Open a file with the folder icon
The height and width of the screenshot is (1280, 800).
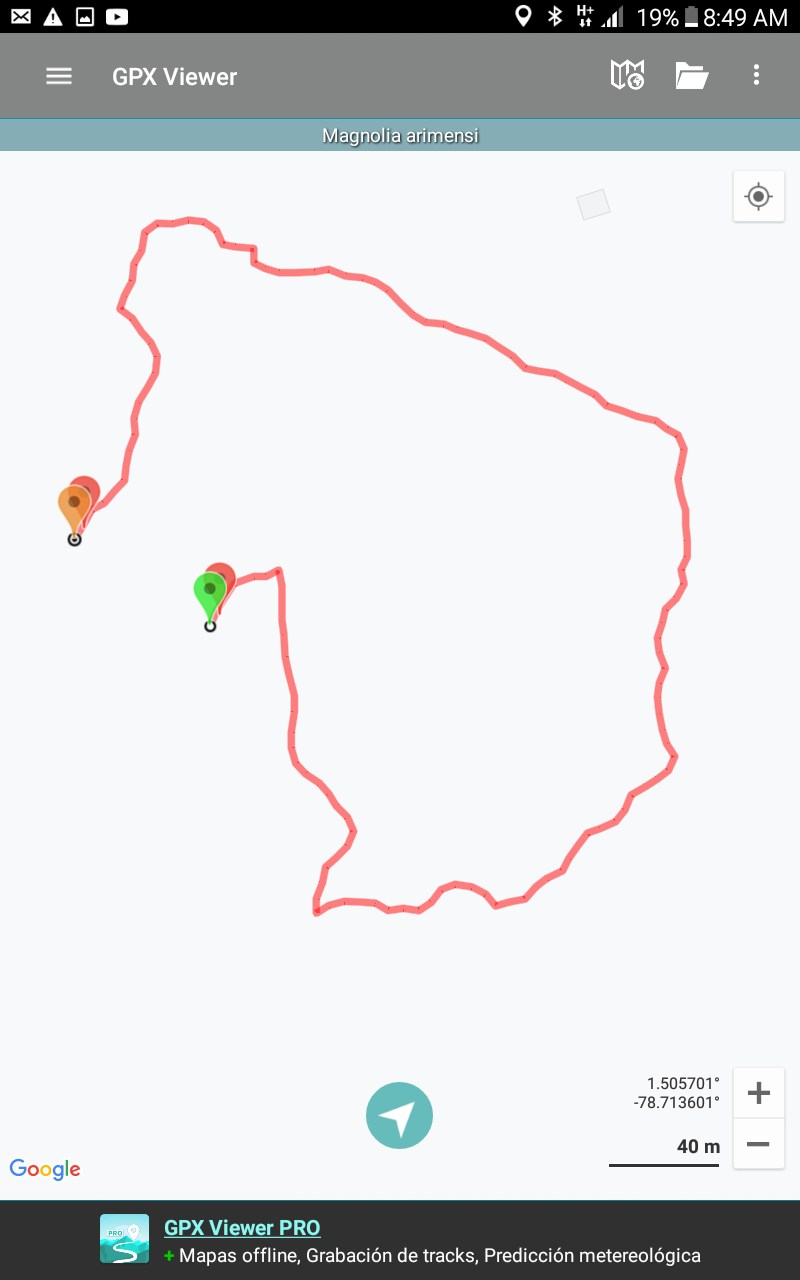(691, 75)
